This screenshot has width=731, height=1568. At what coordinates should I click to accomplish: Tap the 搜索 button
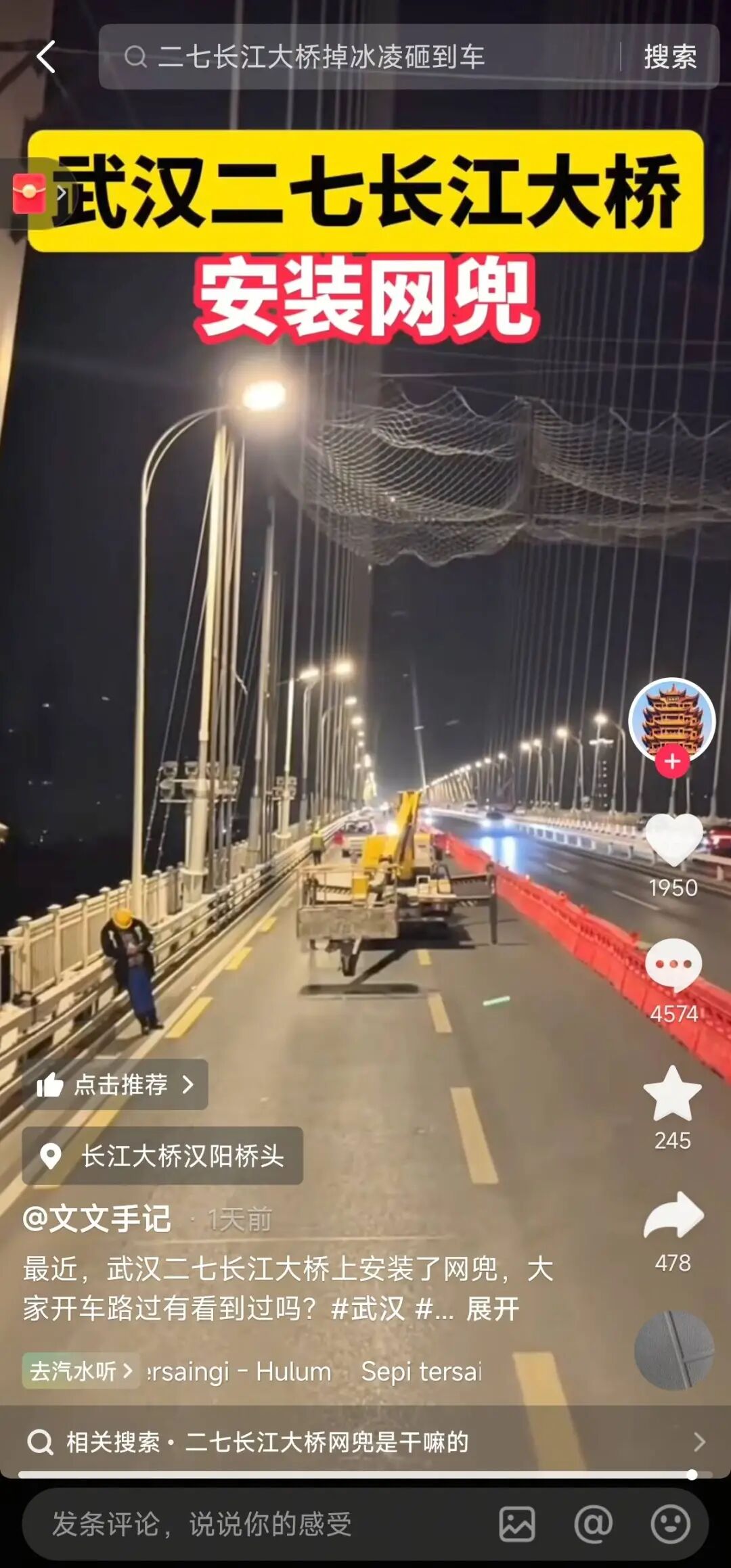click(x=670, y=57)
